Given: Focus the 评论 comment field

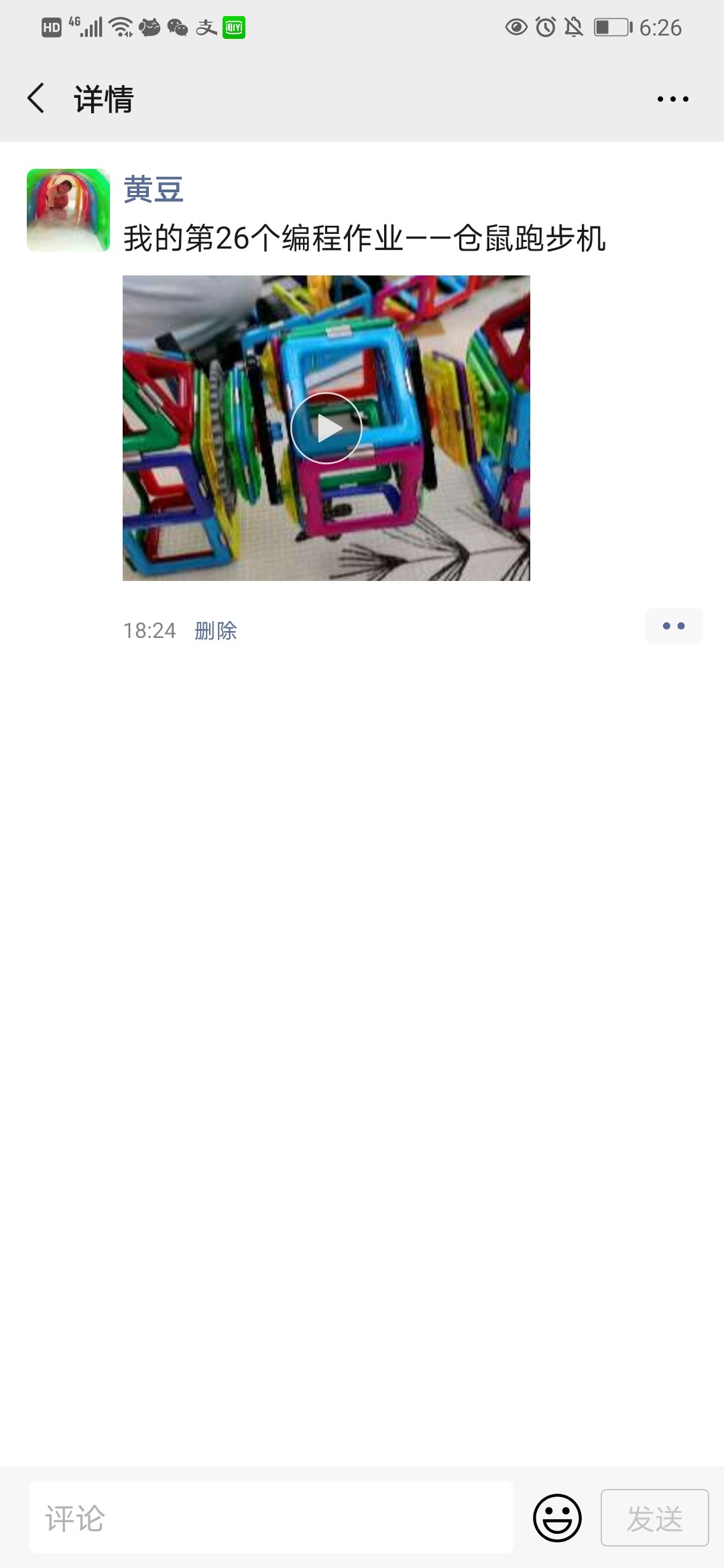Looking at the screenshot, I should tap(271, 1518).
